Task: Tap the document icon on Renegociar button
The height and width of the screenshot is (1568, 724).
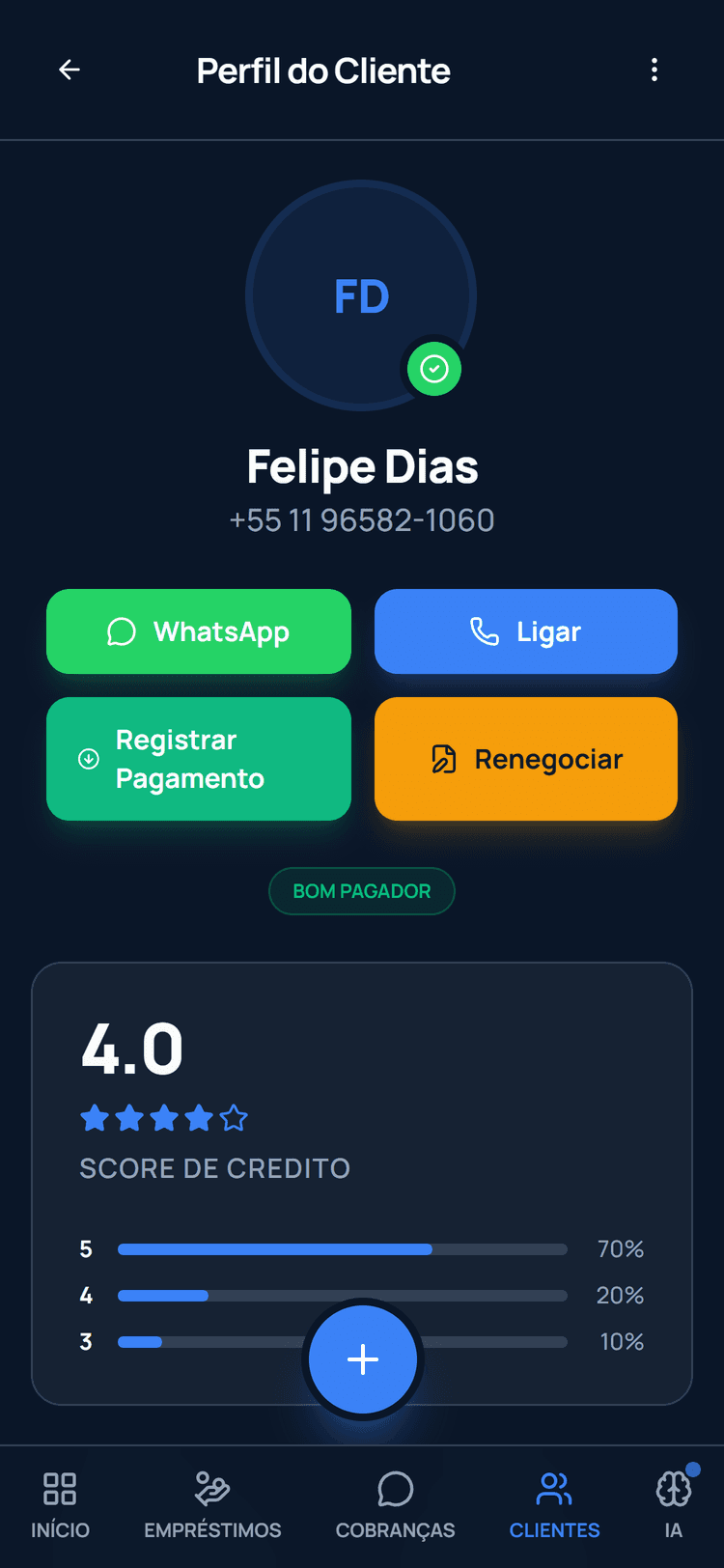Action: point(442,759)
